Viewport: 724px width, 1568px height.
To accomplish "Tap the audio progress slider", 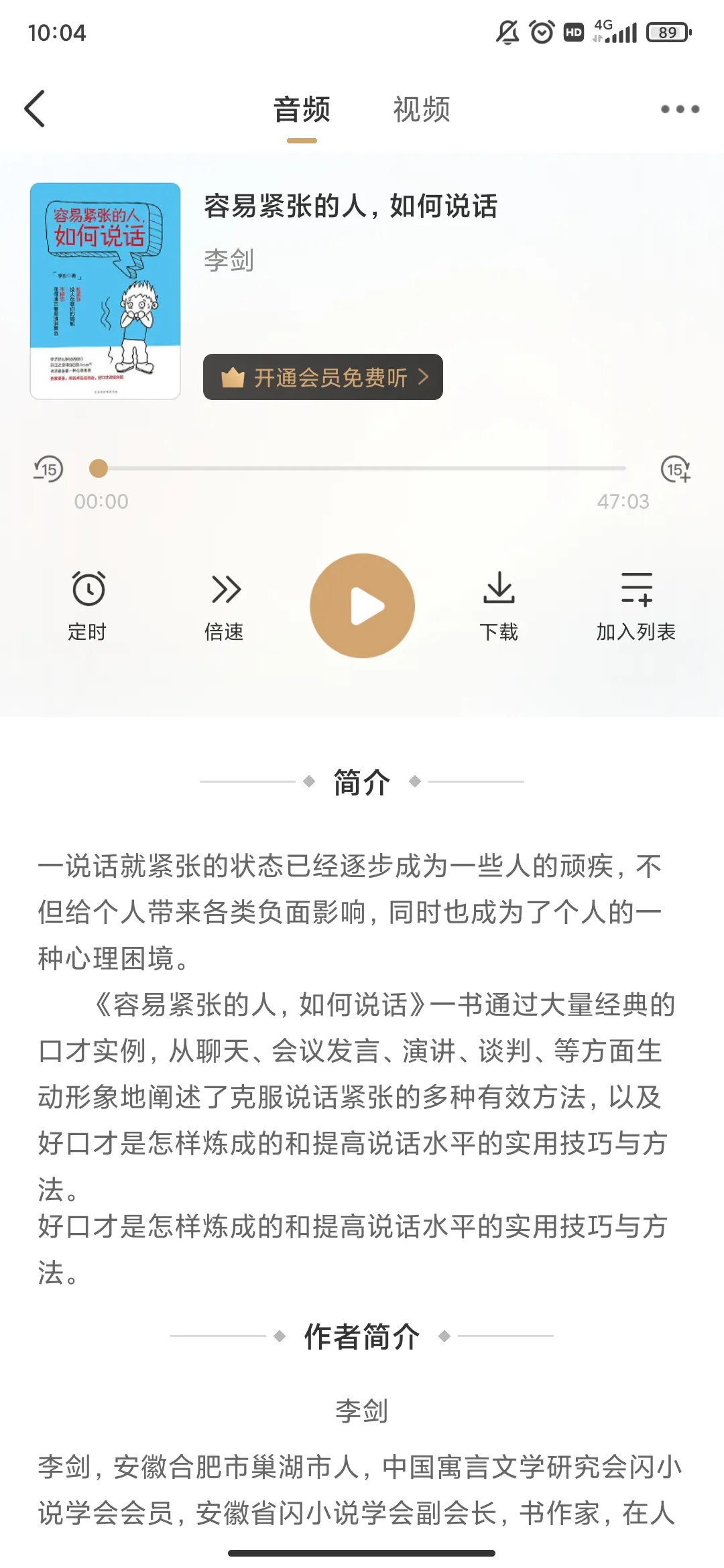I will pyautogui.click(x=362, y=468).
